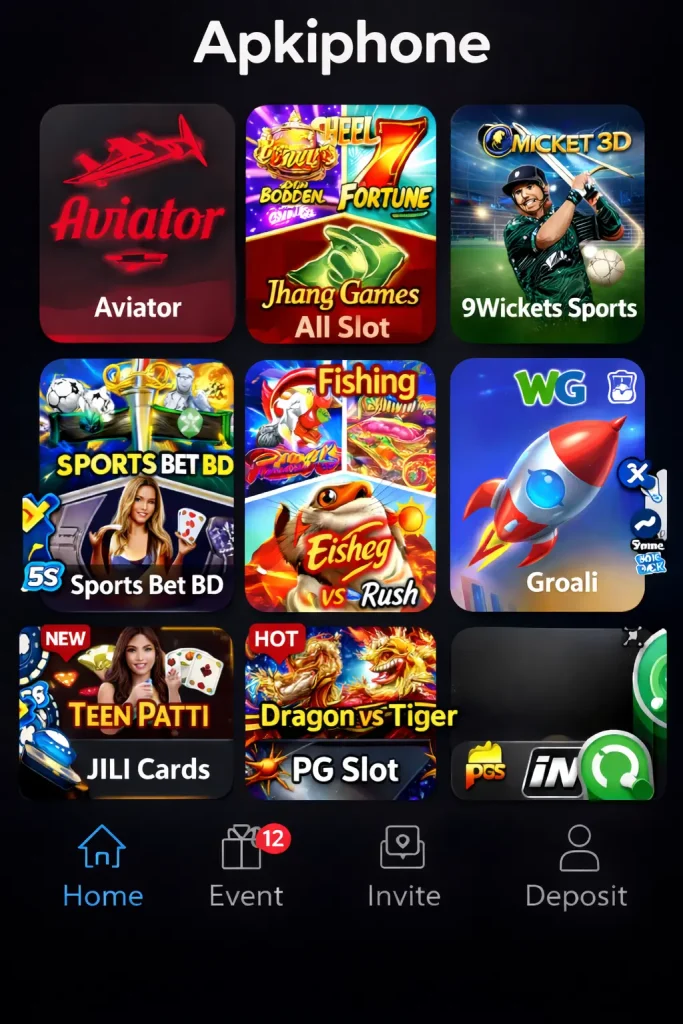683x1024 pixels.
Task: Switch to the Invite tab
Action: point(403,867)
